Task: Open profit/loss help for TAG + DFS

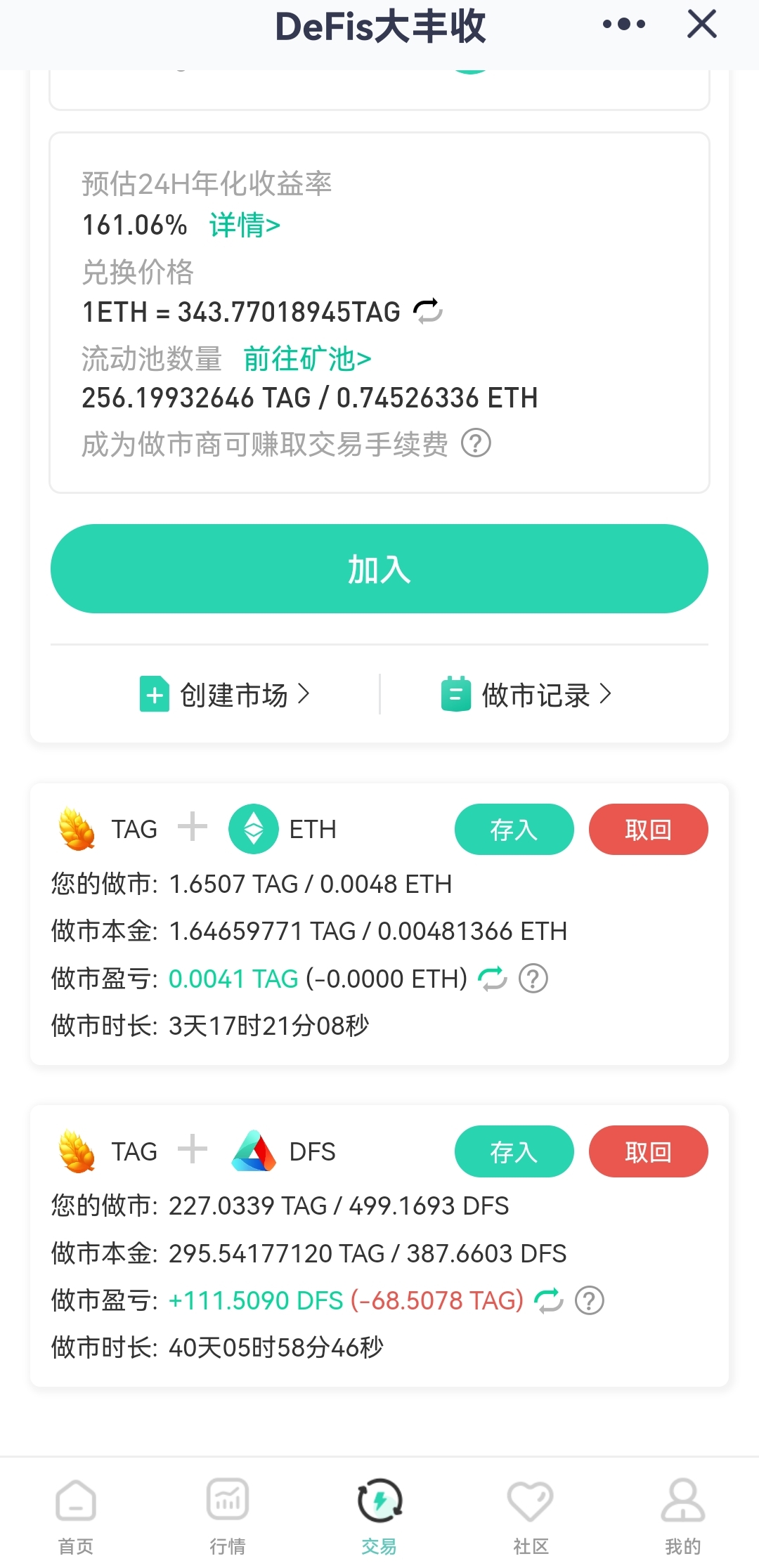Action: (590, 1300)
